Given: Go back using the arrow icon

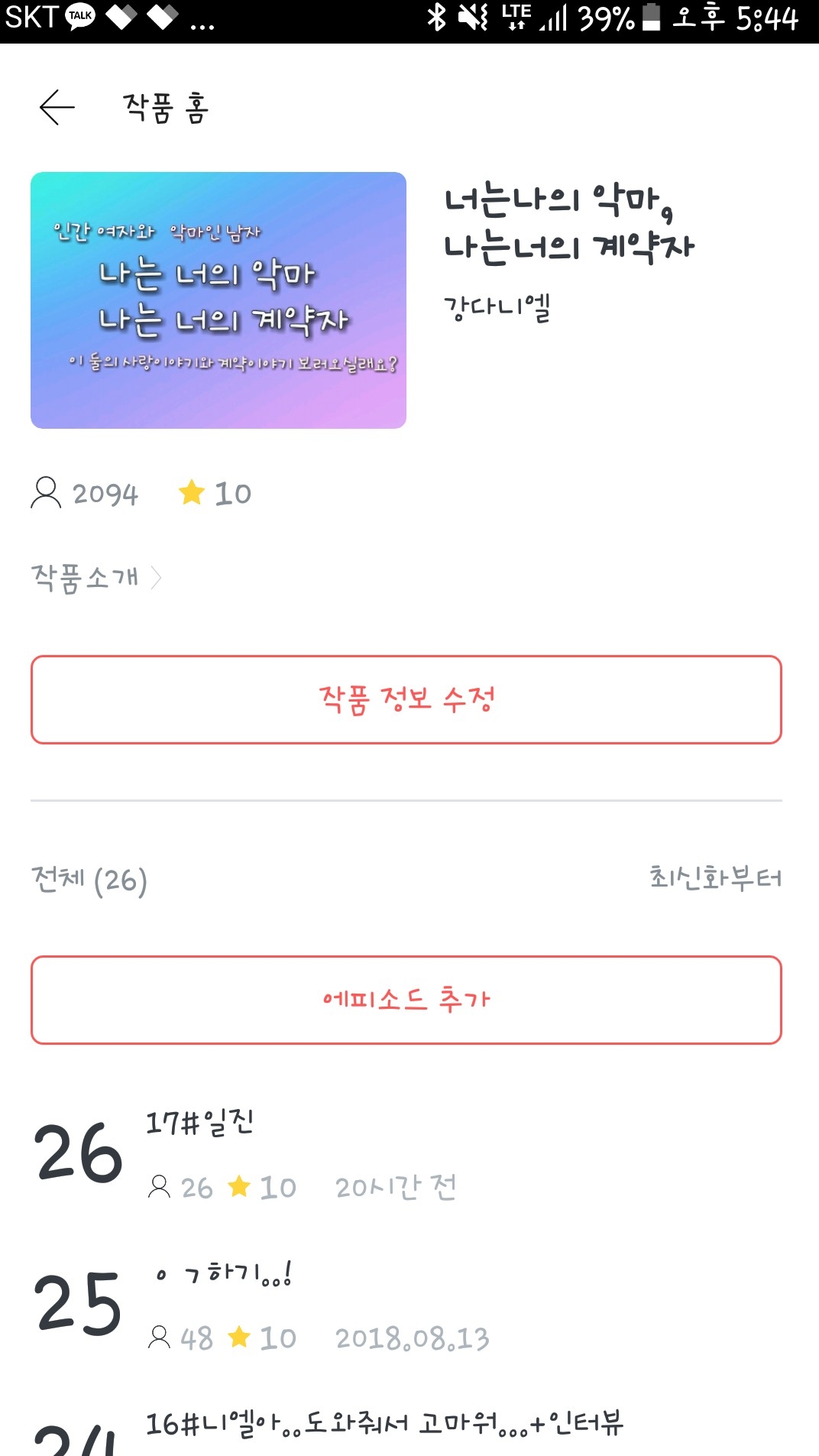Looking at the screenshot, I should pyautogui.click(x=57, y=107).
